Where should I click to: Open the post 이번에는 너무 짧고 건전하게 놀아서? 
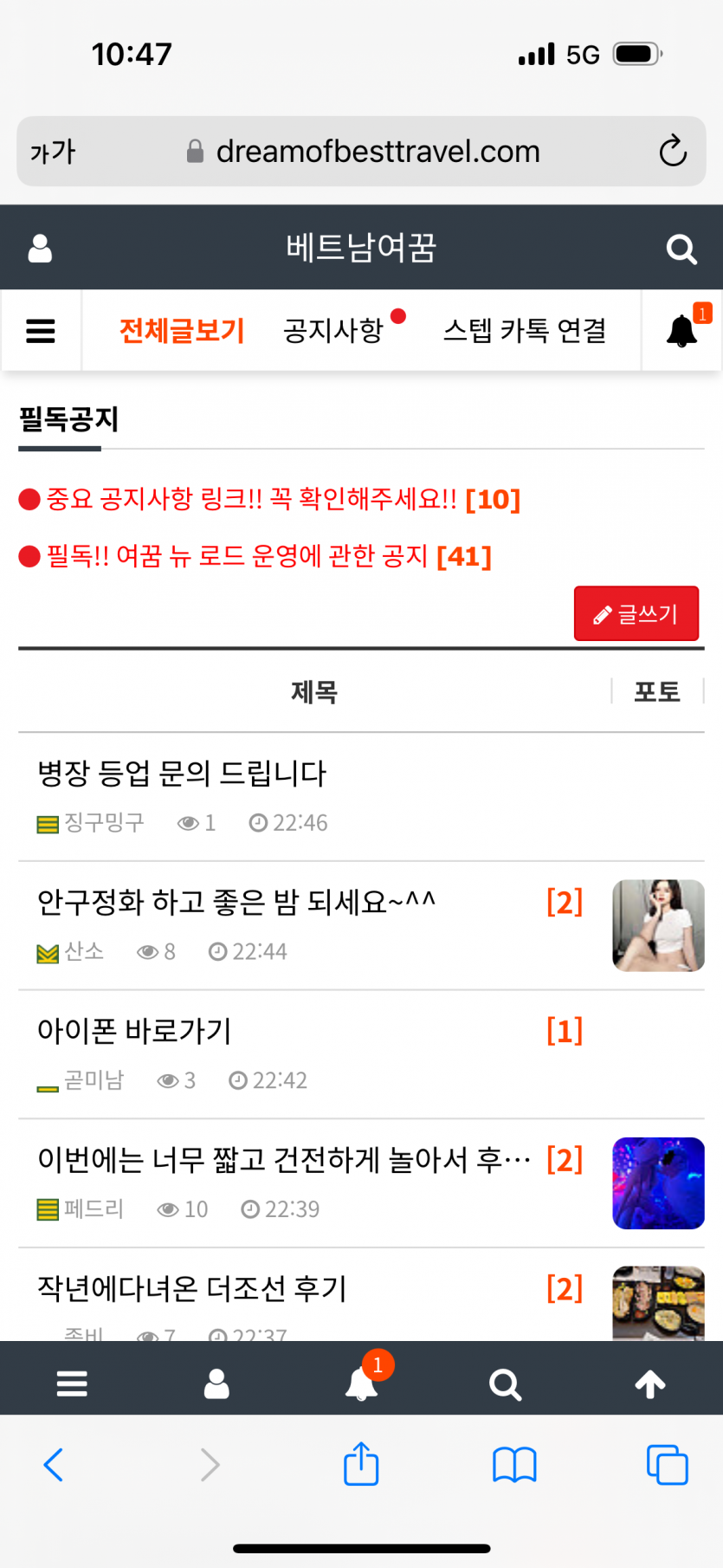284,1160
